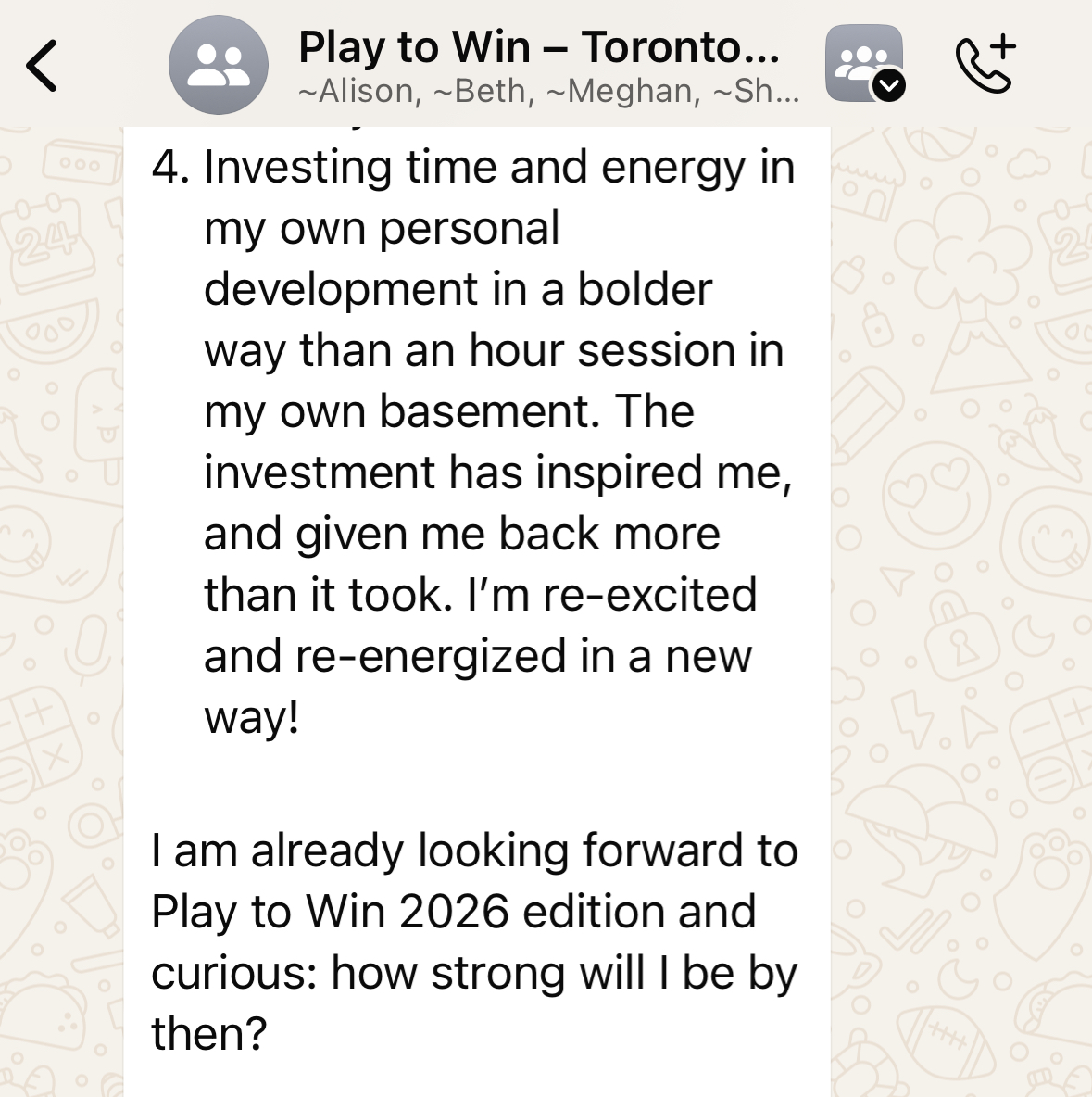This screenshot has width=1092, height=1097.
Task: Go back to the chat list
Action: (x=42, y=66)
